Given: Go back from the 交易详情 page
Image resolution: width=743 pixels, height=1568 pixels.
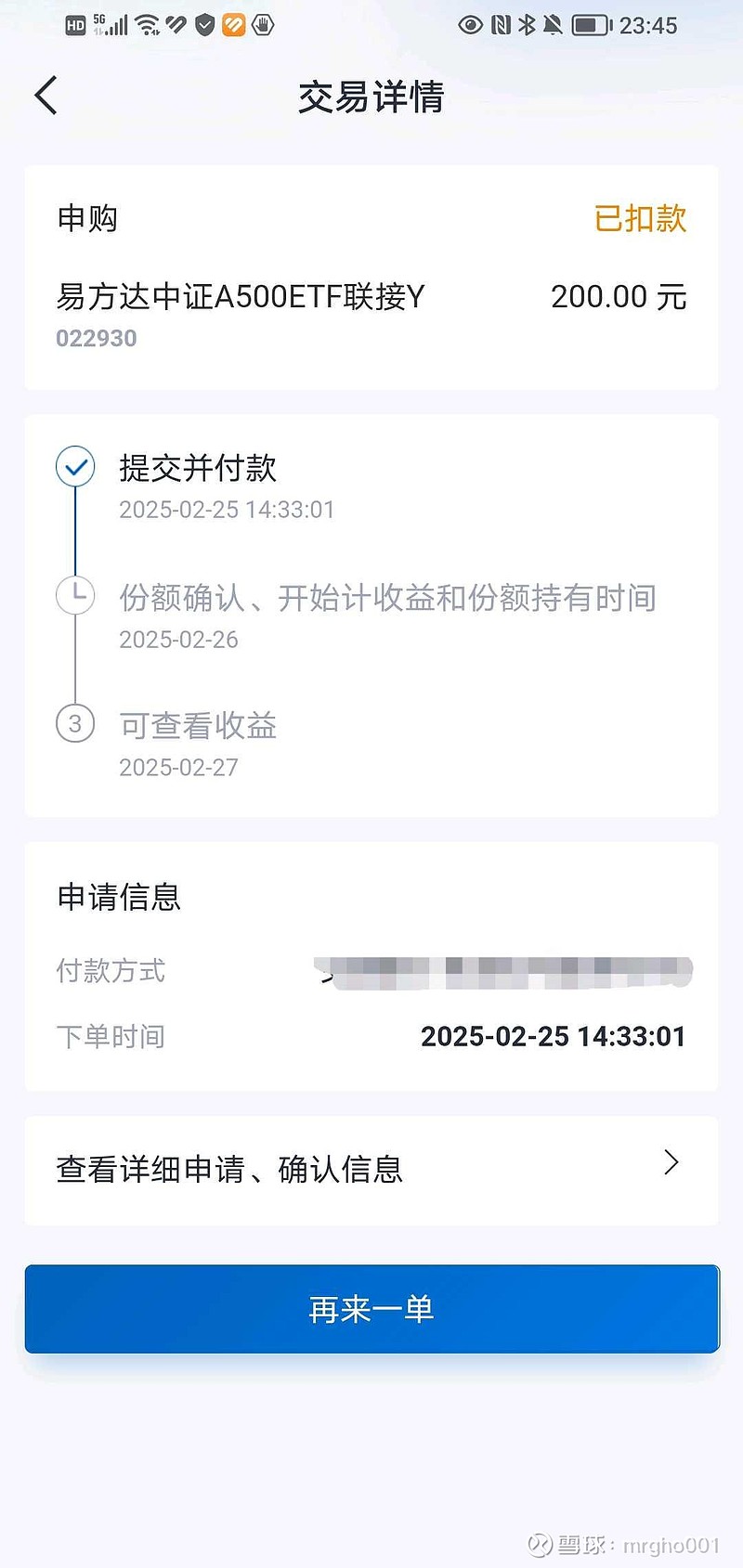Looking at the screenshot, I should pos(46,96).
